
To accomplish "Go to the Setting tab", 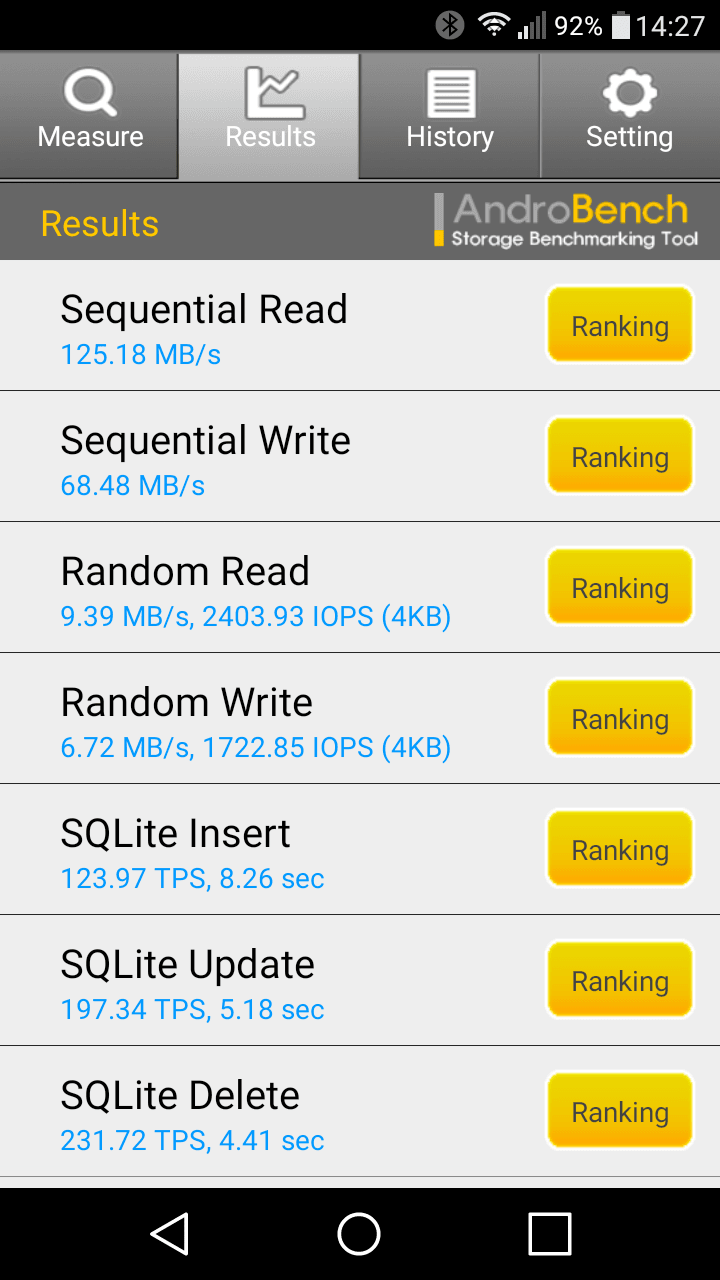I will coord(630,116).
